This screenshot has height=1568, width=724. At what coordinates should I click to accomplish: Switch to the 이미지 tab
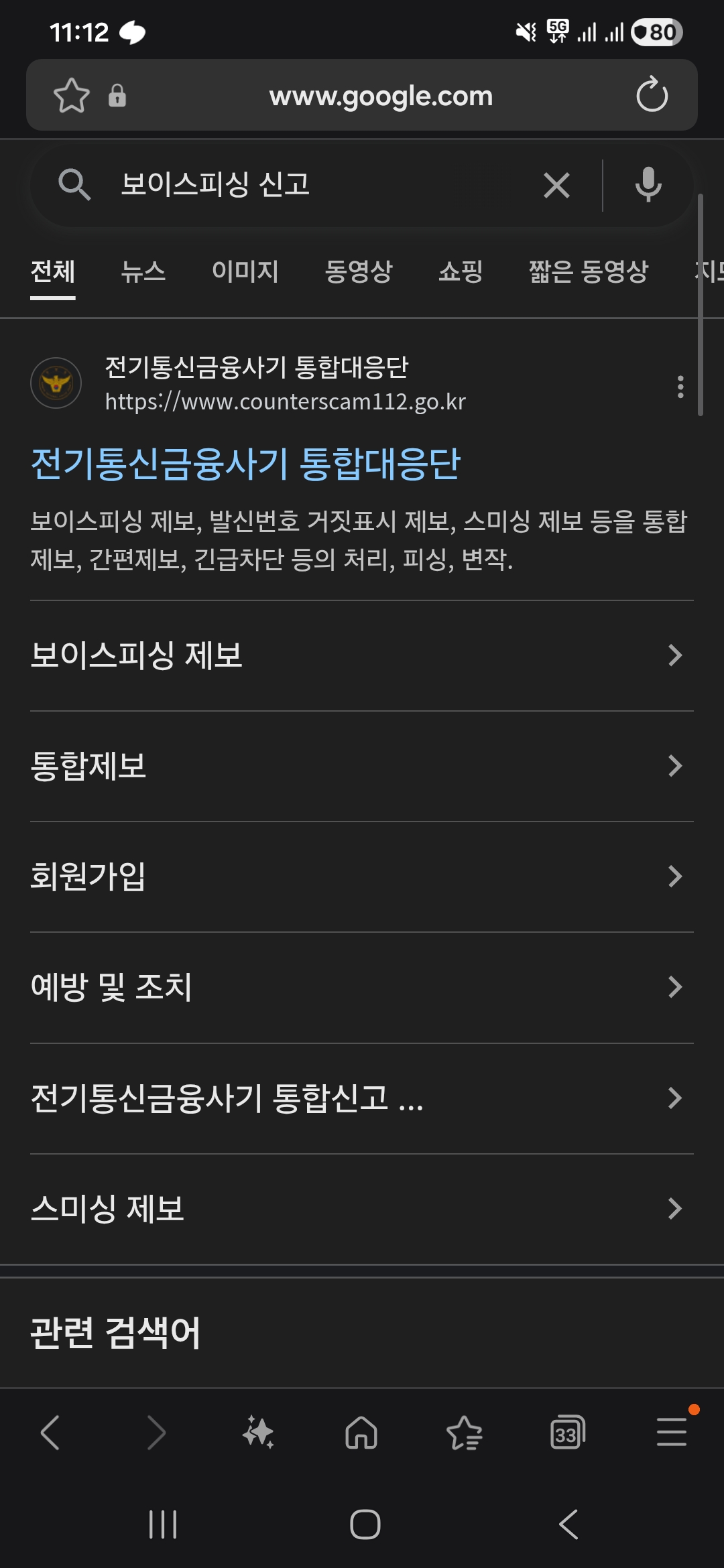245,272
